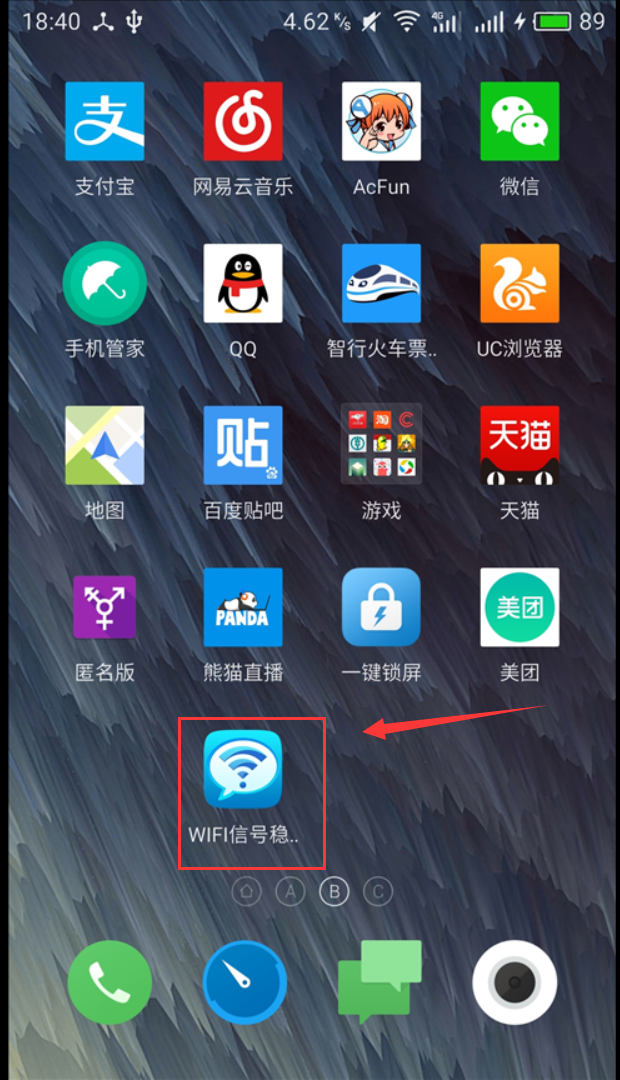Screen dimensions: 620x1080
Task: Open the Meituan (美团) app
Action: click(519, 608)
